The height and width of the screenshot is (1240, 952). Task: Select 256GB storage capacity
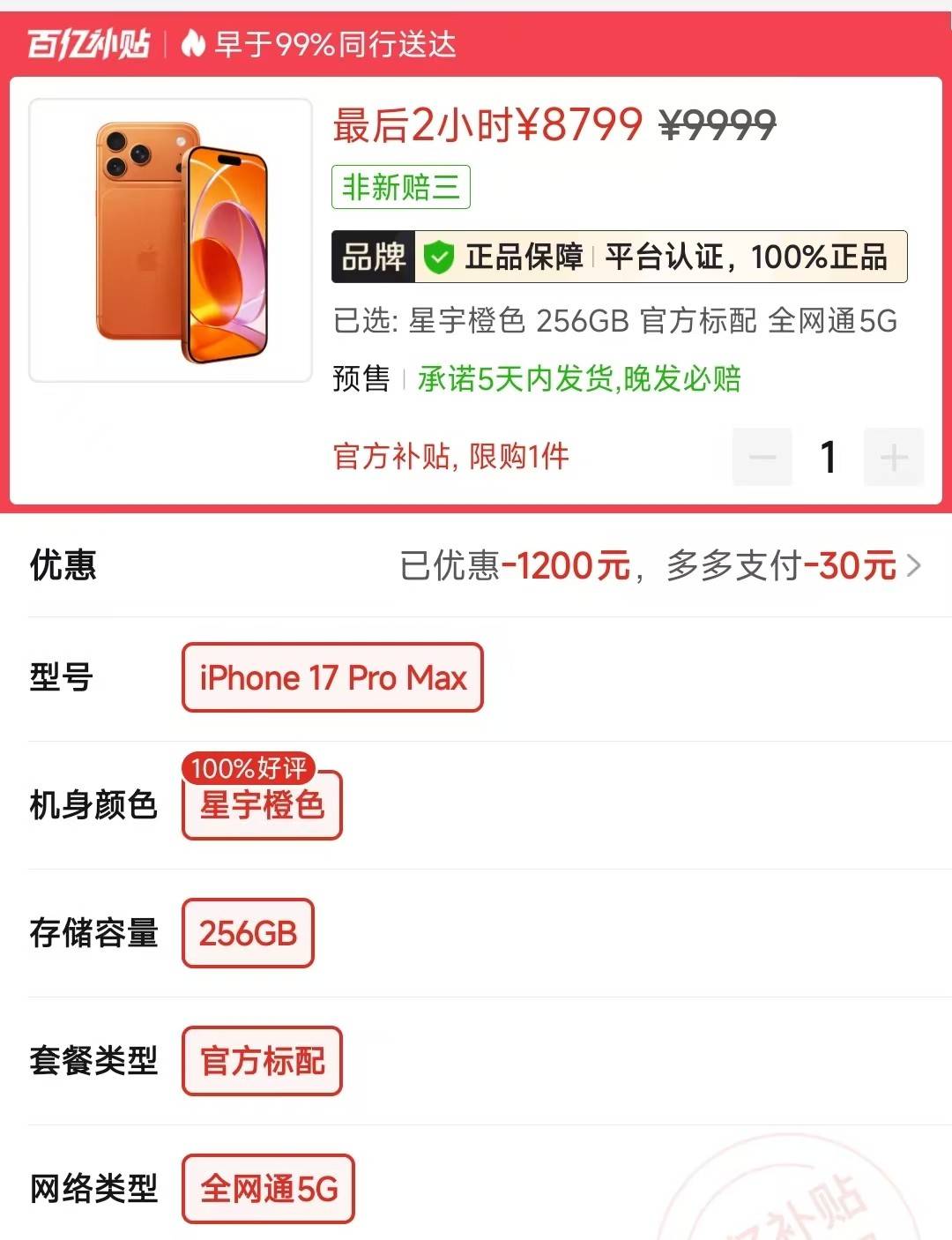[248, 933]
